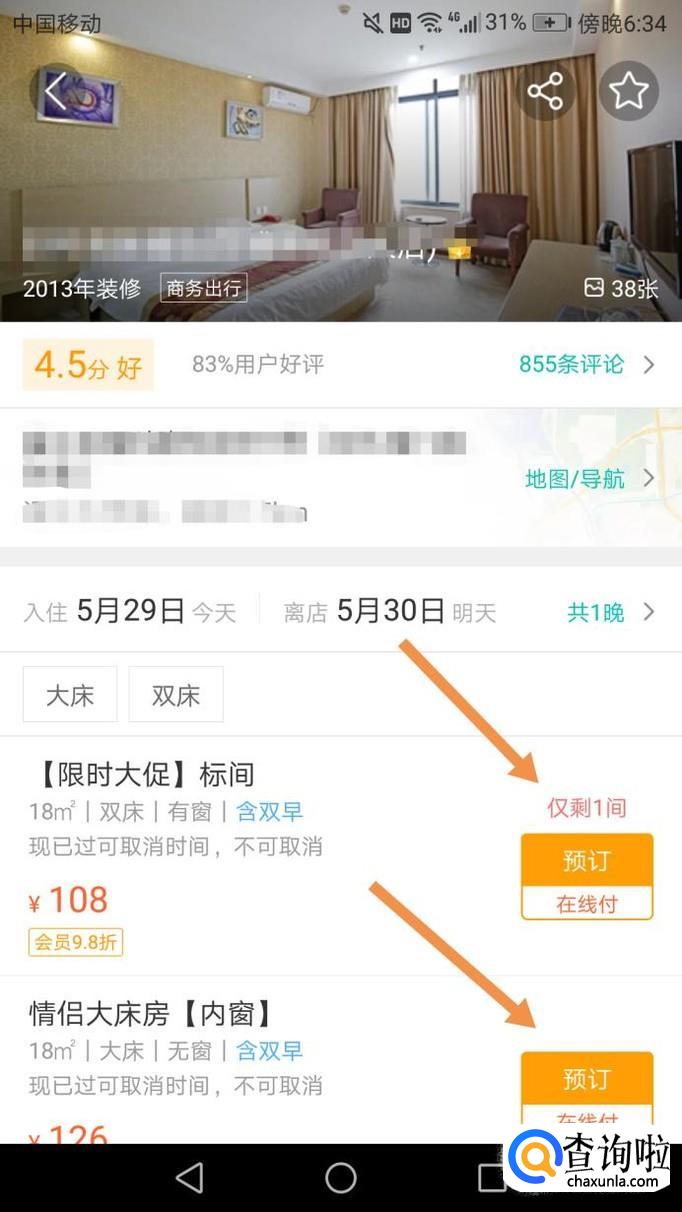Go back using the top-left arrow
The height and width of the screenshot is (1212, 682).
click(56, 92)
